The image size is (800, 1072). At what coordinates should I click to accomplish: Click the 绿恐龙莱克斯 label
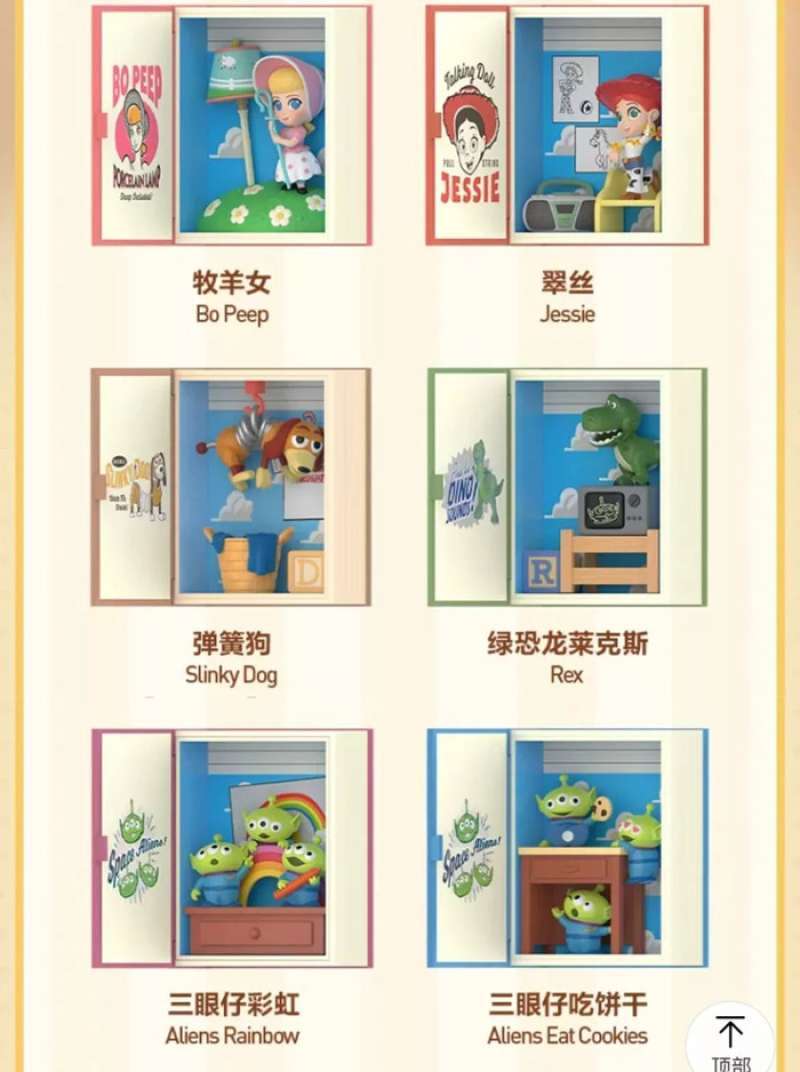click(566, 641)
